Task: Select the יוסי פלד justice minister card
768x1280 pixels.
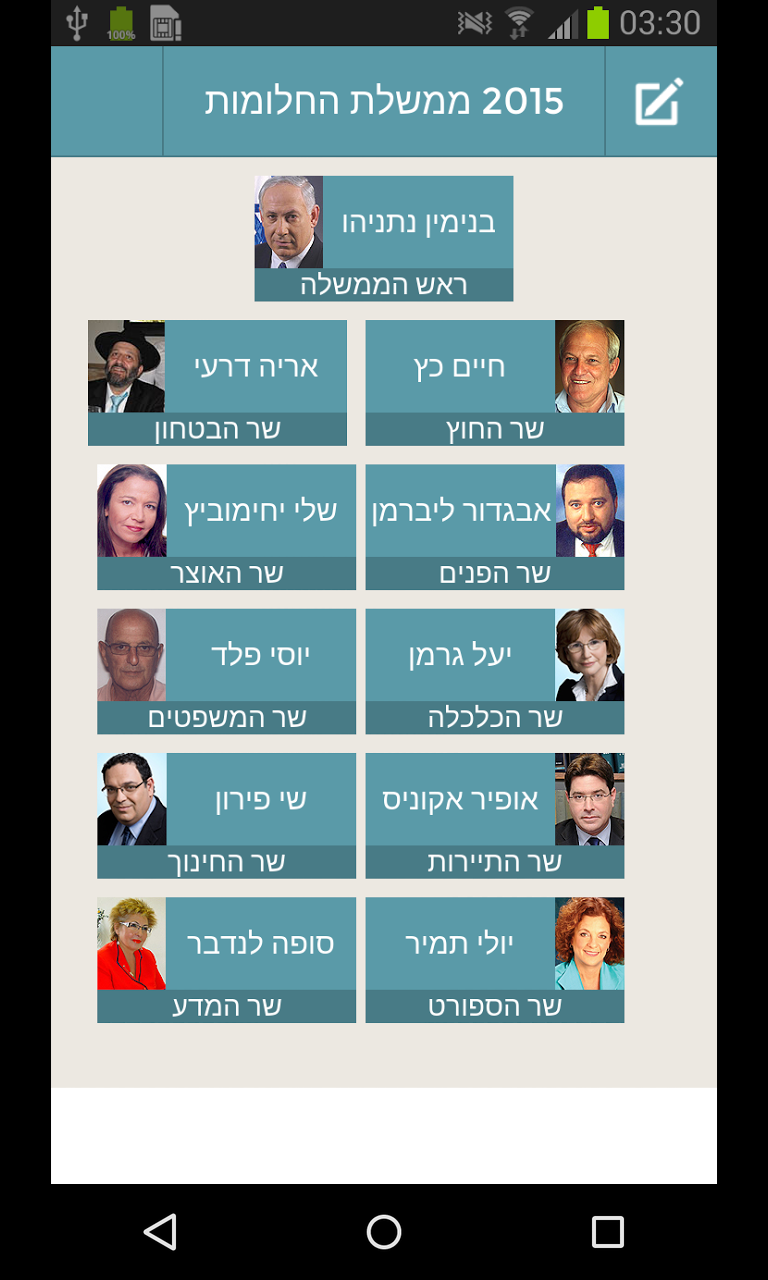Action: point(227,670)
